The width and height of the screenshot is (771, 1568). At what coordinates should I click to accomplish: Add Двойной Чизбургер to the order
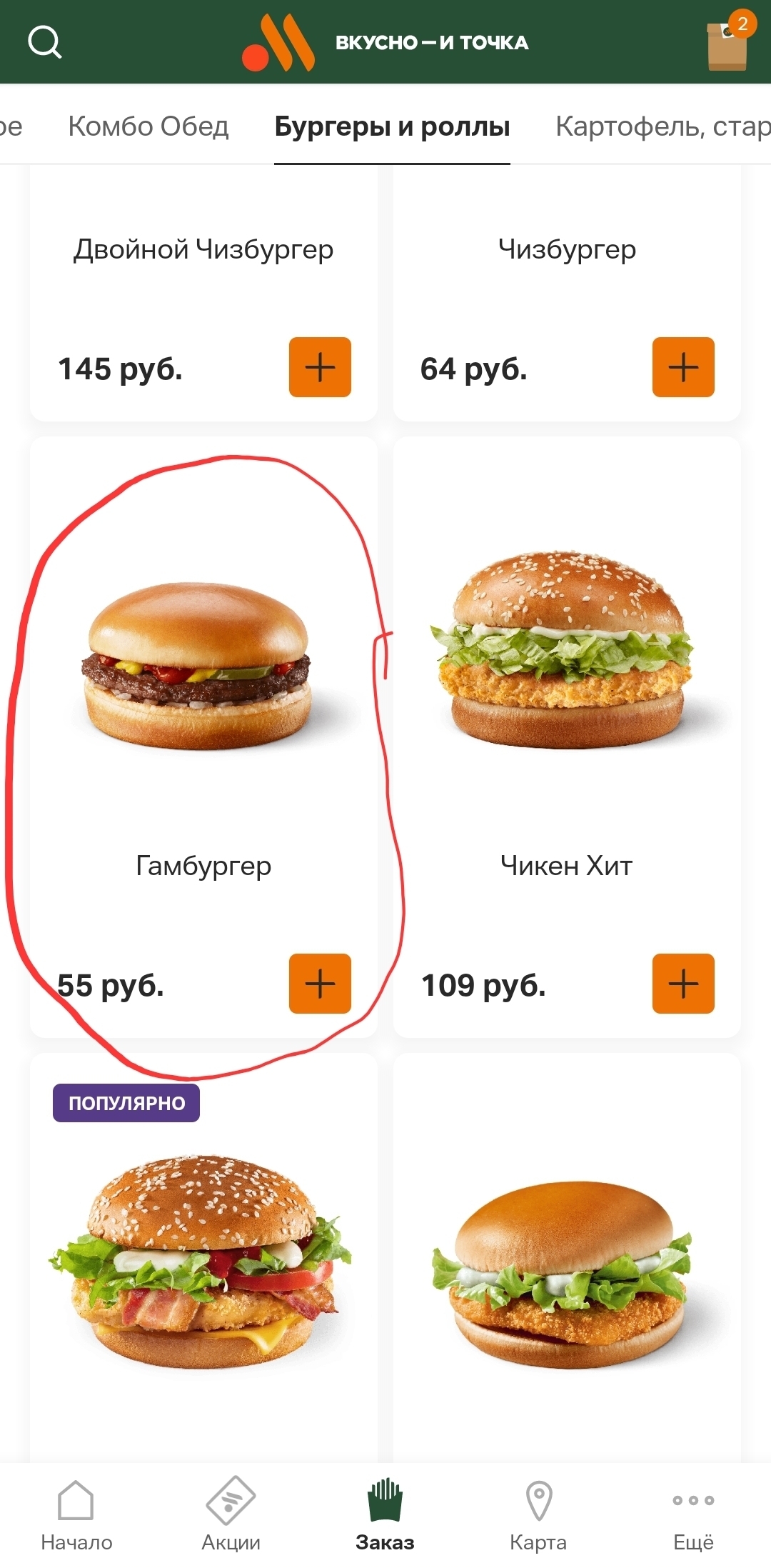[x=320, y=367]
